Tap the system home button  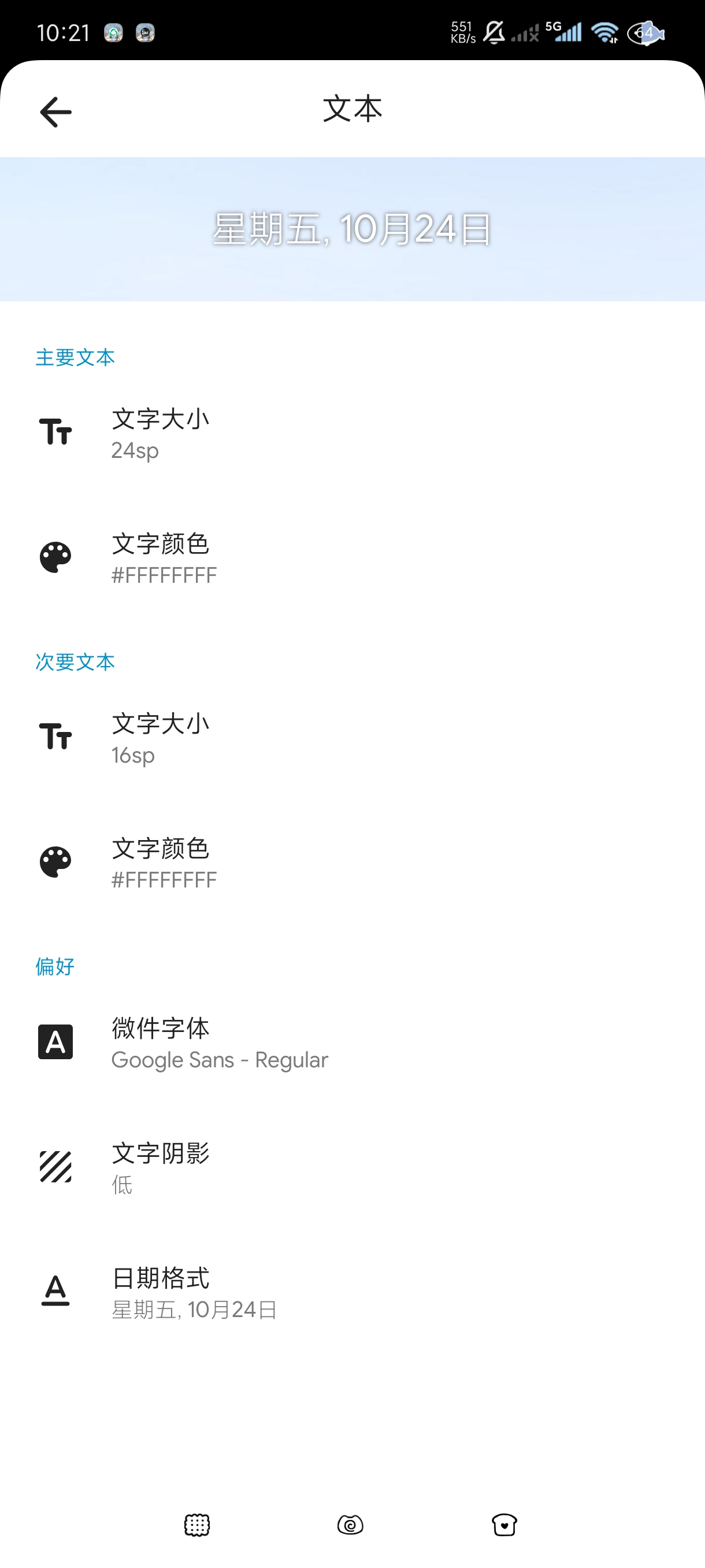(350, 1525)
